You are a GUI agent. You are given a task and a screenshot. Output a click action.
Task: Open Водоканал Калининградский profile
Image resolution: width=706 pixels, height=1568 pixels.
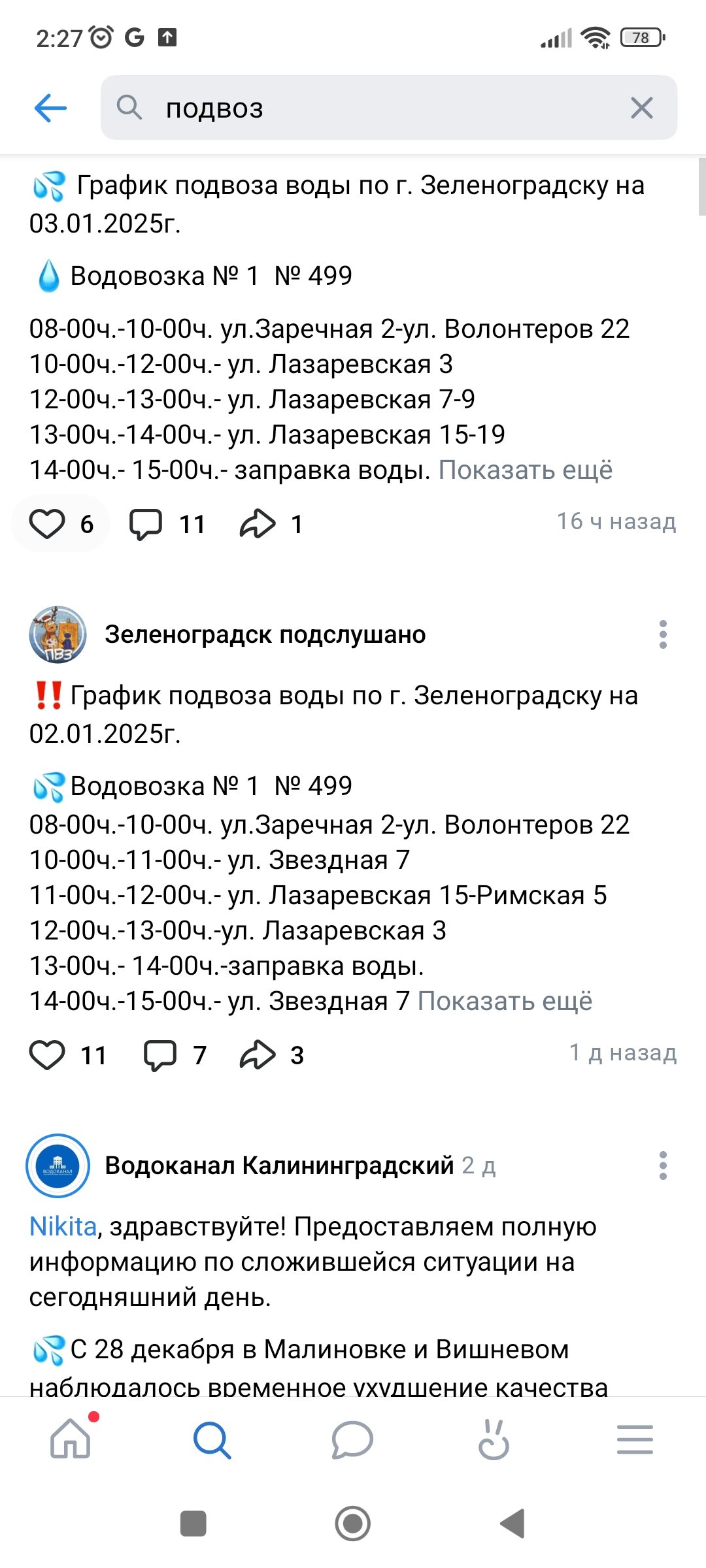(279, 1166)
